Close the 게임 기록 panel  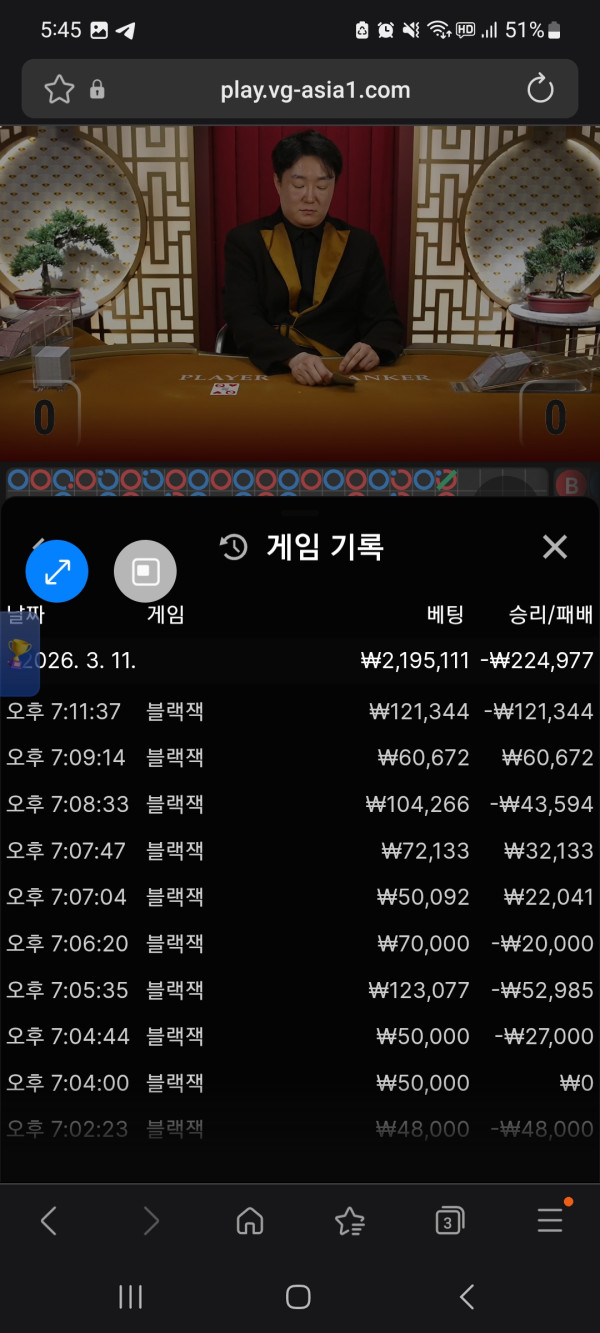[554, 547]
